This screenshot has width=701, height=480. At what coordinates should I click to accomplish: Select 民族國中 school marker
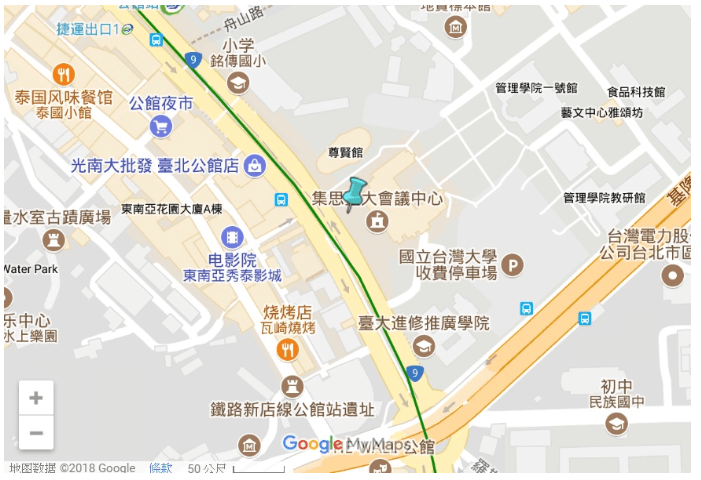click(x=617, y=423)
